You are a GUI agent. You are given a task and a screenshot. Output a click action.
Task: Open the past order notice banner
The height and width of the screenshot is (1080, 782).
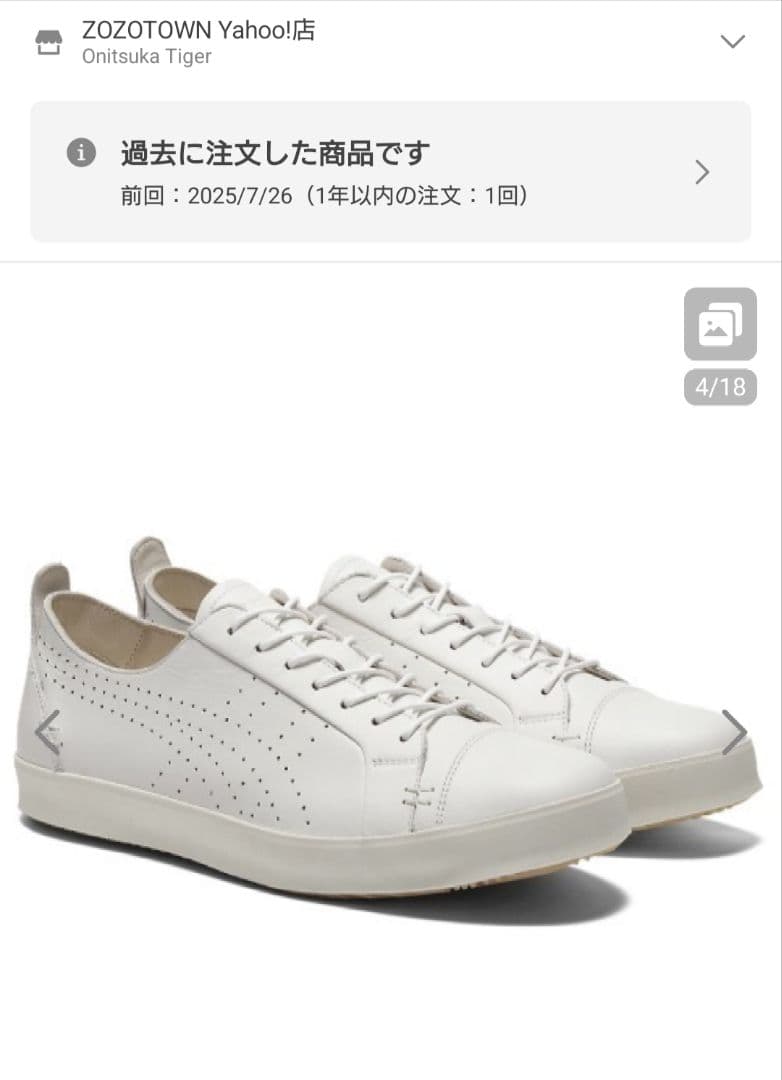click(390, 172)
